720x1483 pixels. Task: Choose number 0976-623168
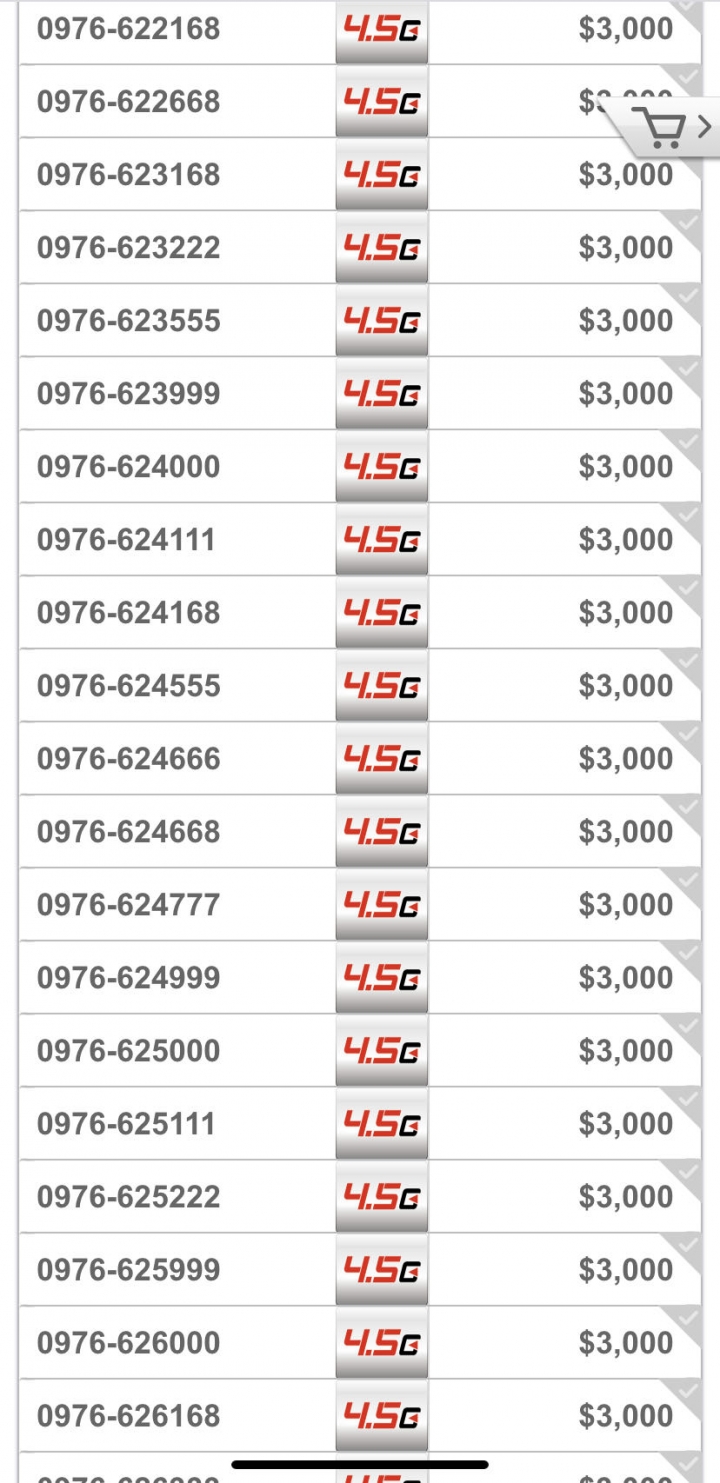pyautogui.click(x=360, y=174)
